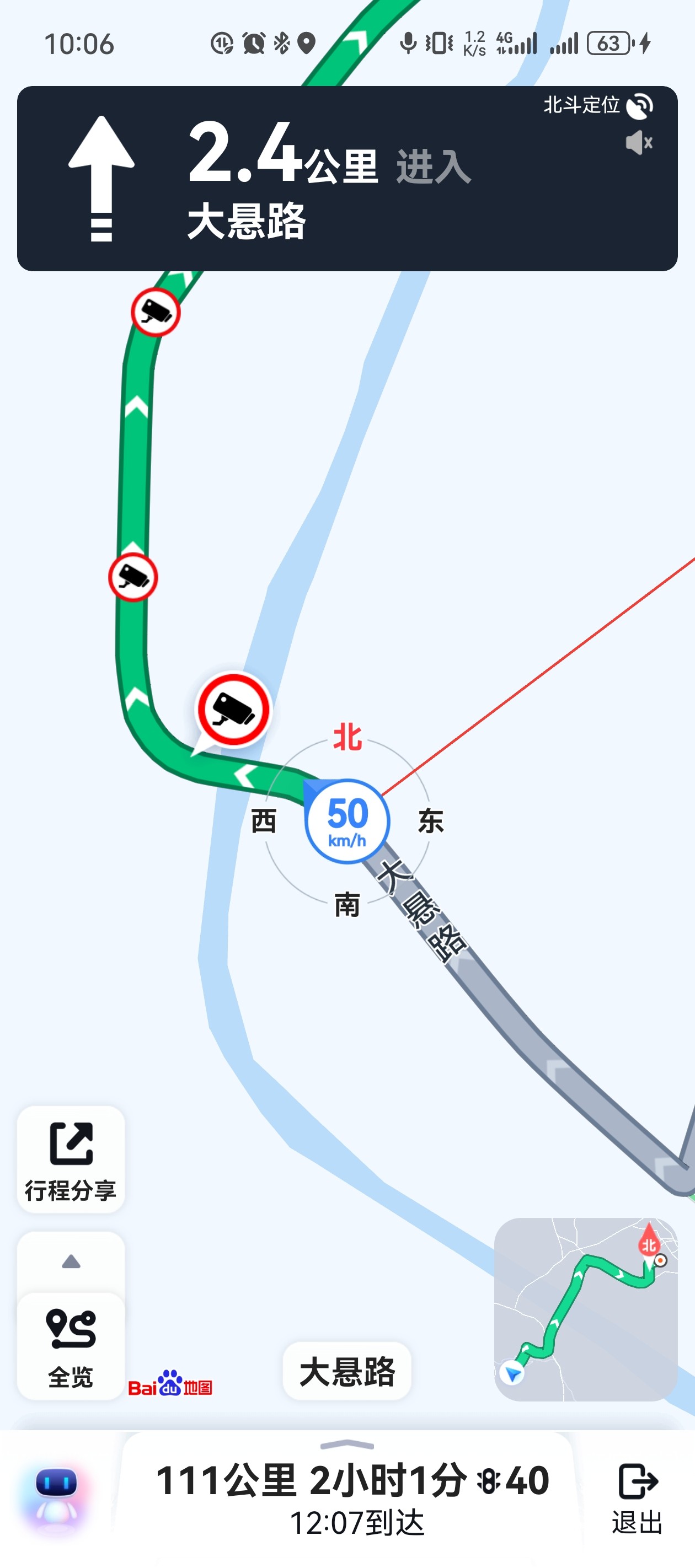
Task: Open the mini route map thumbnail
Action: click(x=585, y=1309)
